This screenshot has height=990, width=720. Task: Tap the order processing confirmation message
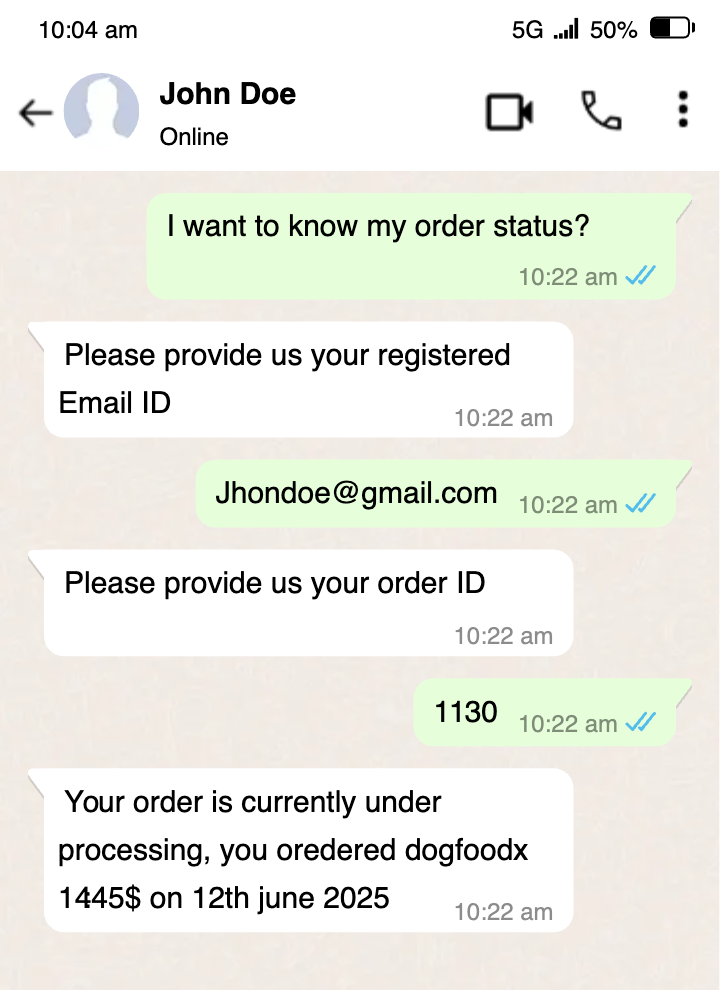click(300, 850)
